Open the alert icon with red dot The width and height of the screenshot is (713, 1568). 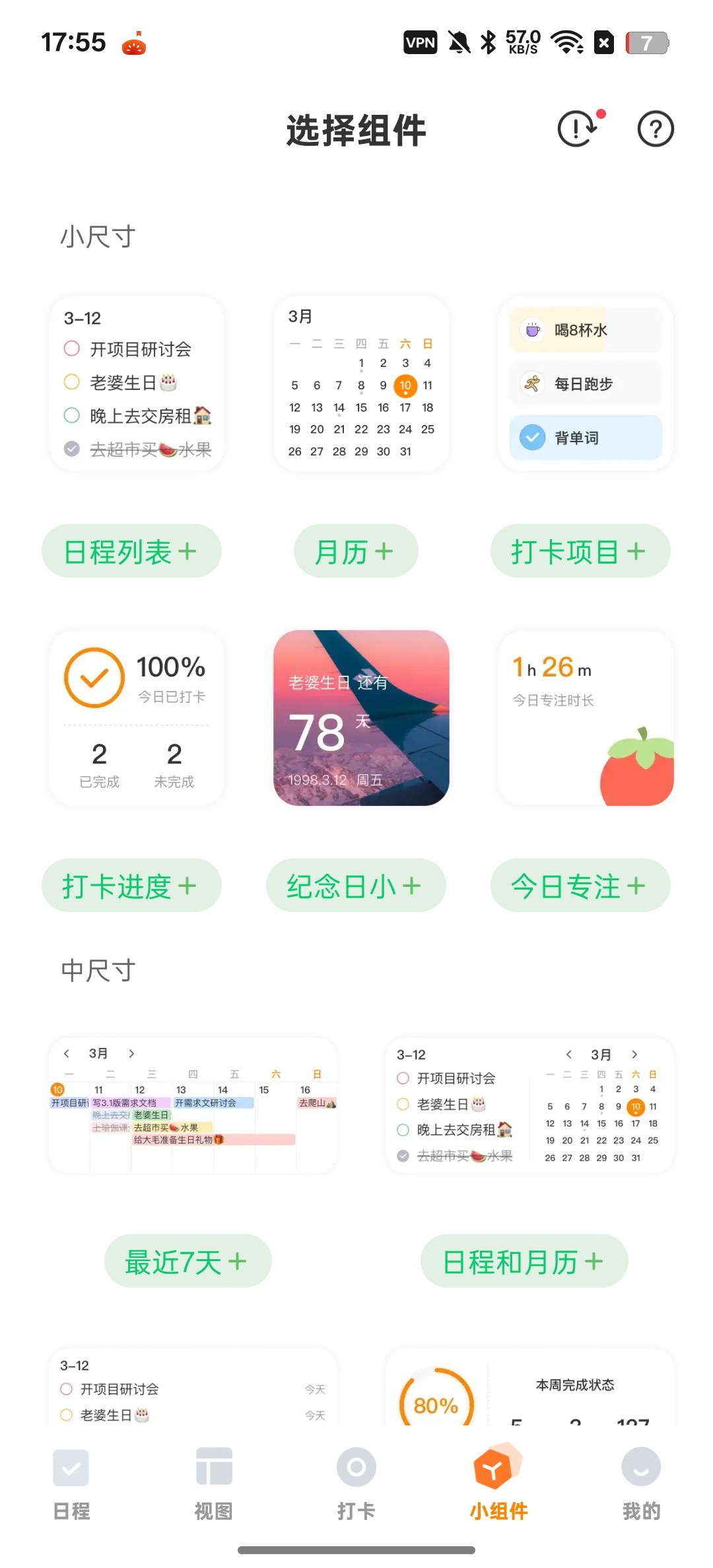pyautogui.click(x=580, y=127)
